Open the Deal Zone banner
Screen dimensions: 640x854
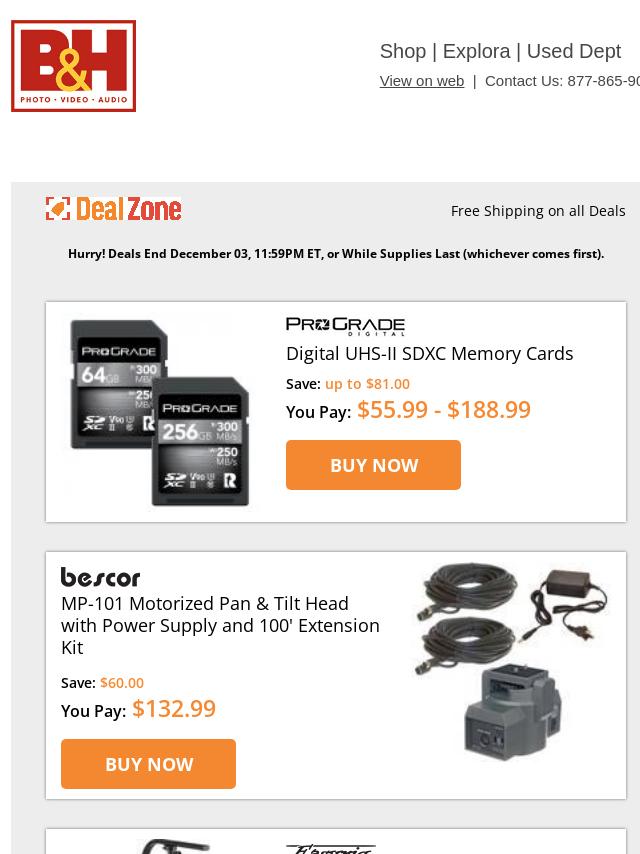click(x=113, y=209)
